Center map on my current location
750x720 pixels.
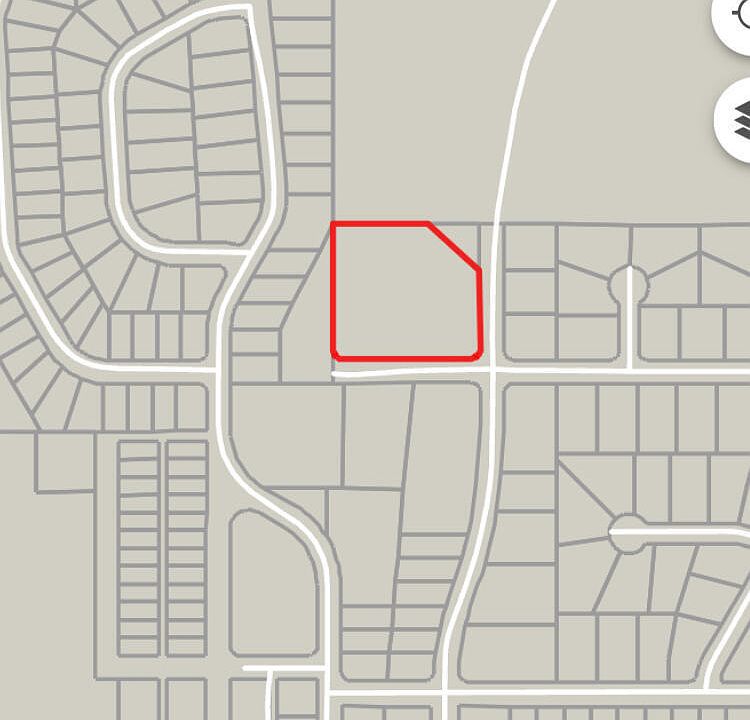[x=741, y=20]
